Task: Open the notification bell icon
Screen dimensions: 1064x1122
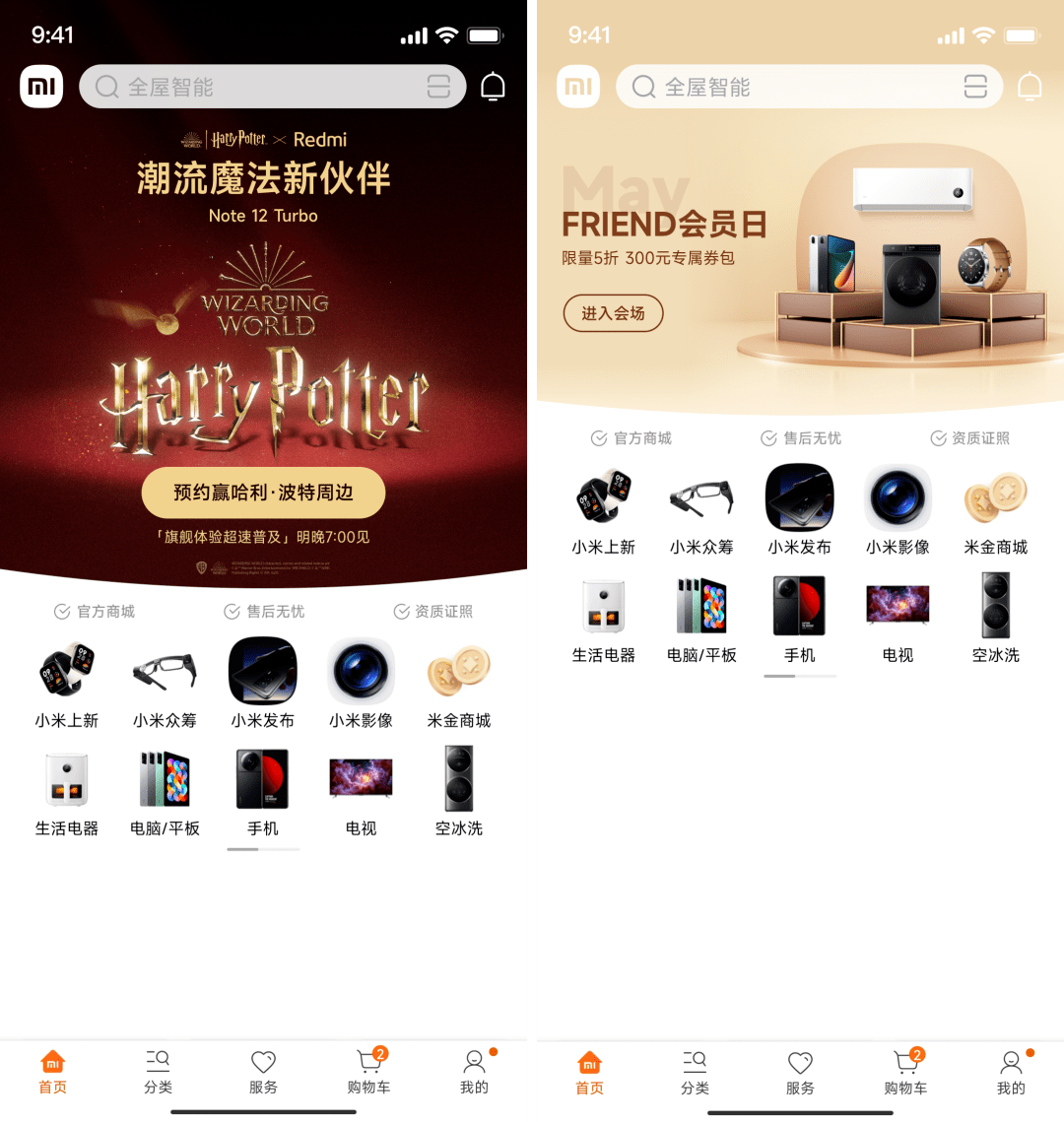Action: [494, 86]
